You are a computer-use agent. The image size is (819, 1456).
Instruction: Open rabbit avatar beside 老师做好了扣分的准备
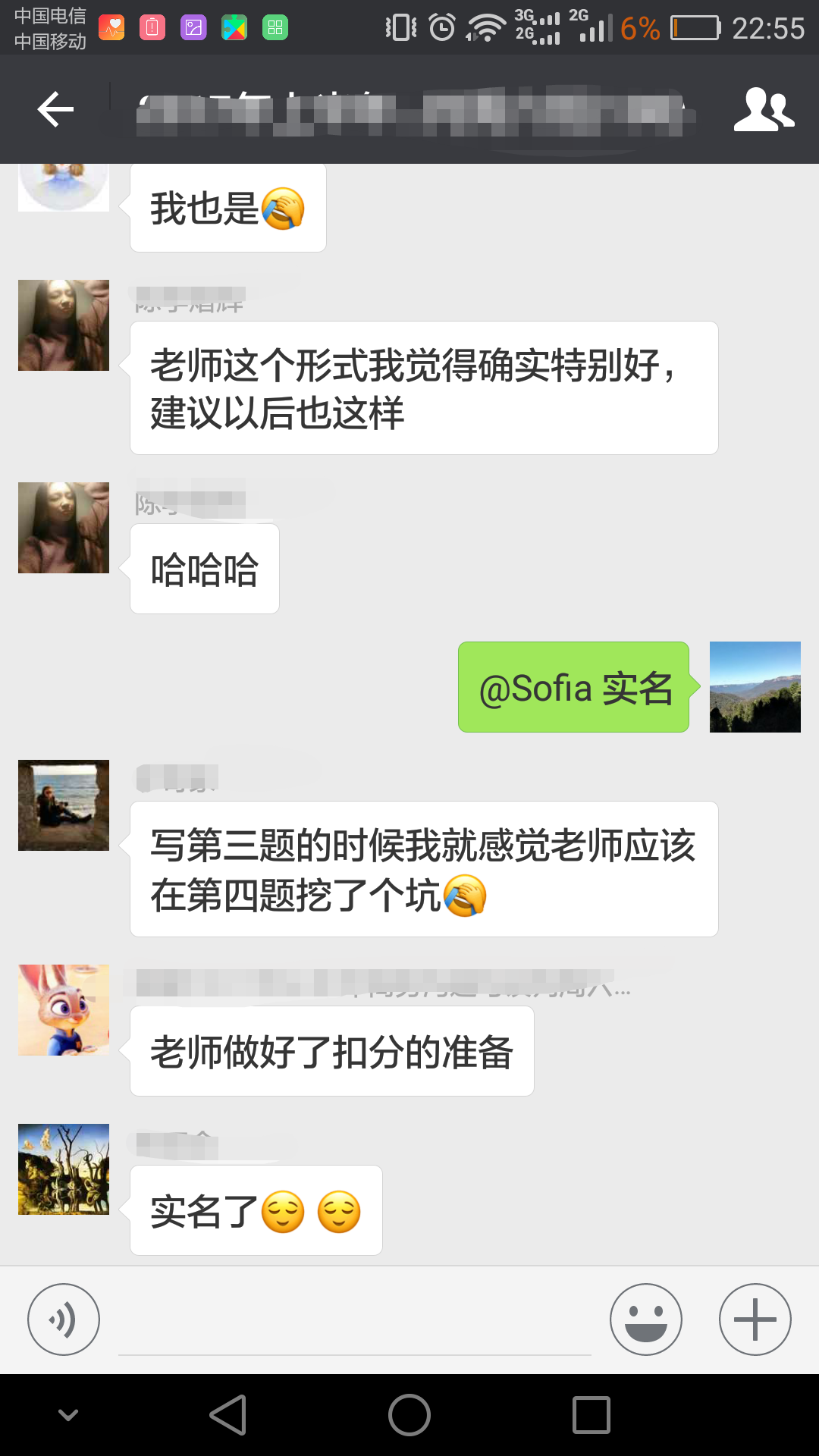(x=64, y=1010)
